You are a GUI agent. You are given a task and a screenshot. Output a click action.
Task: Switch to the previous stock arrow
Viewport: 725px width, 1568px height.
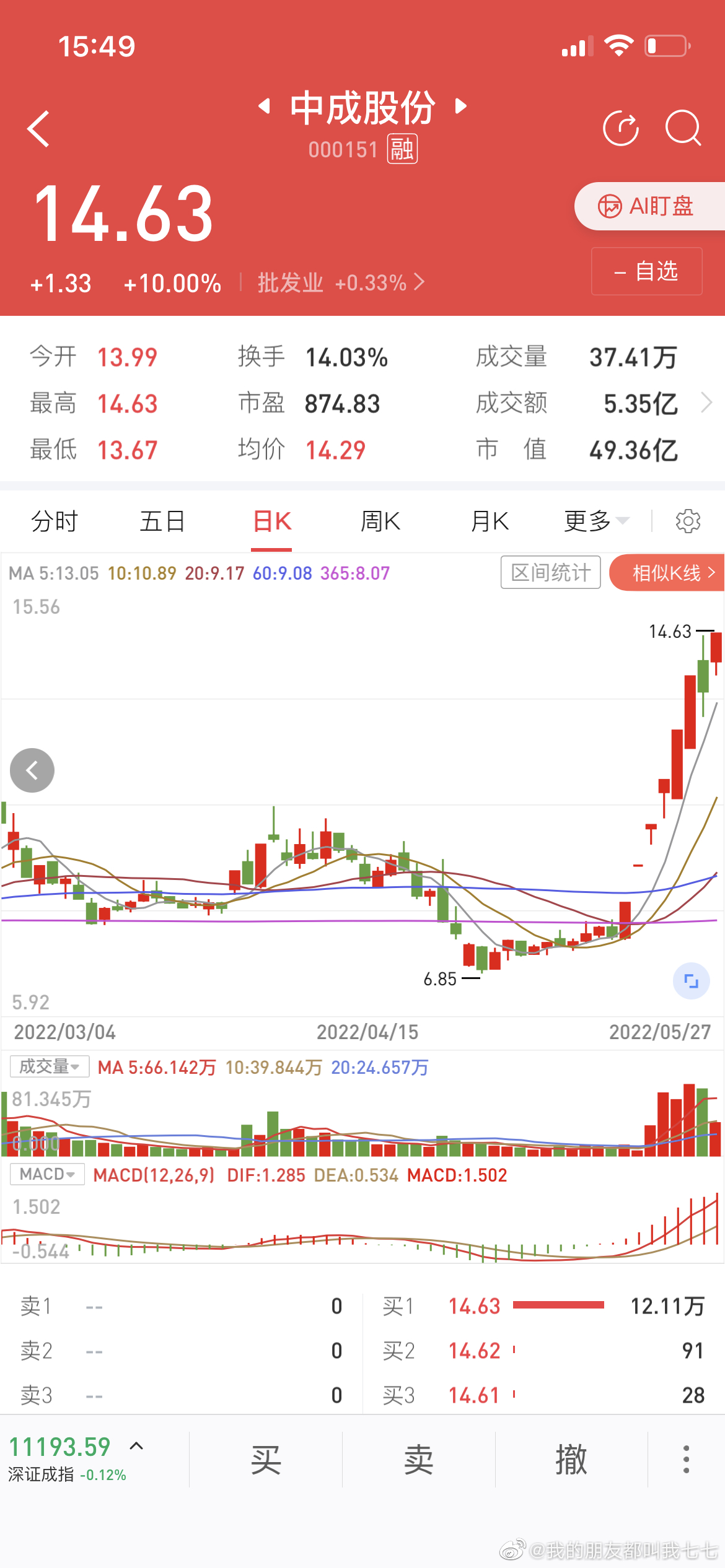[x=265, y=106]
